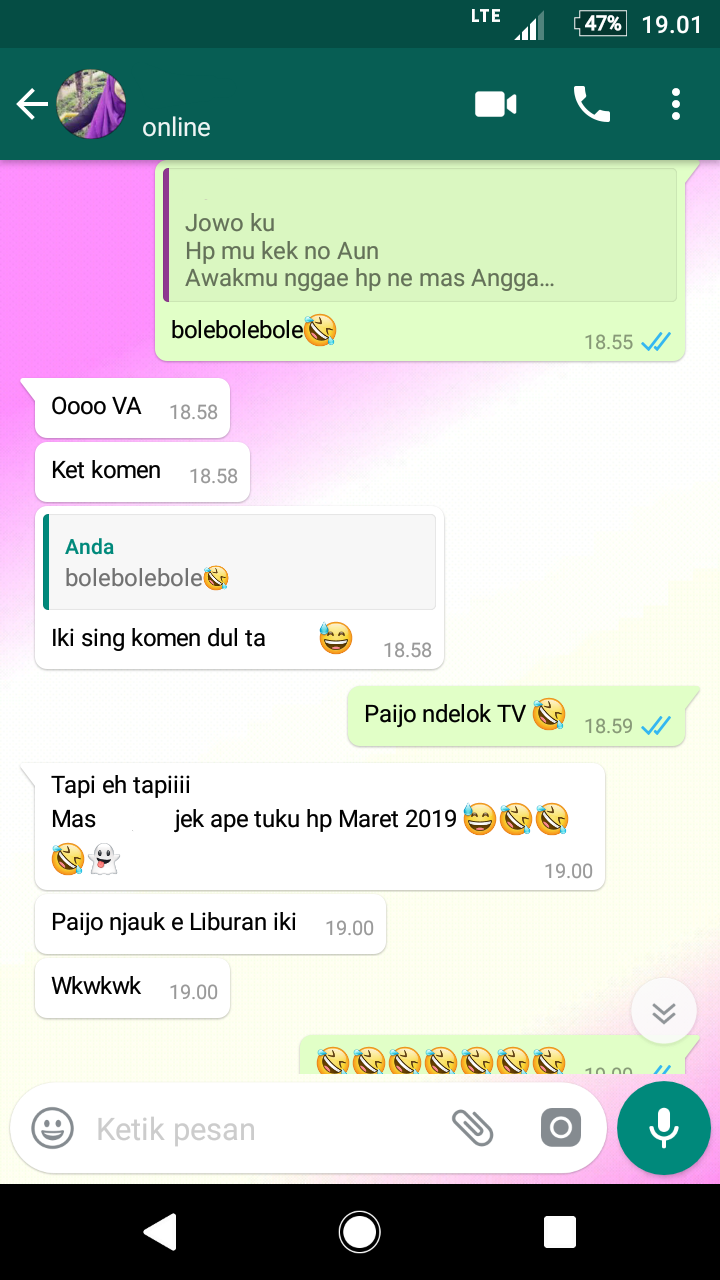Attach a file with the paperclip
The image size is (720, 1280).
coord(473,1129)
